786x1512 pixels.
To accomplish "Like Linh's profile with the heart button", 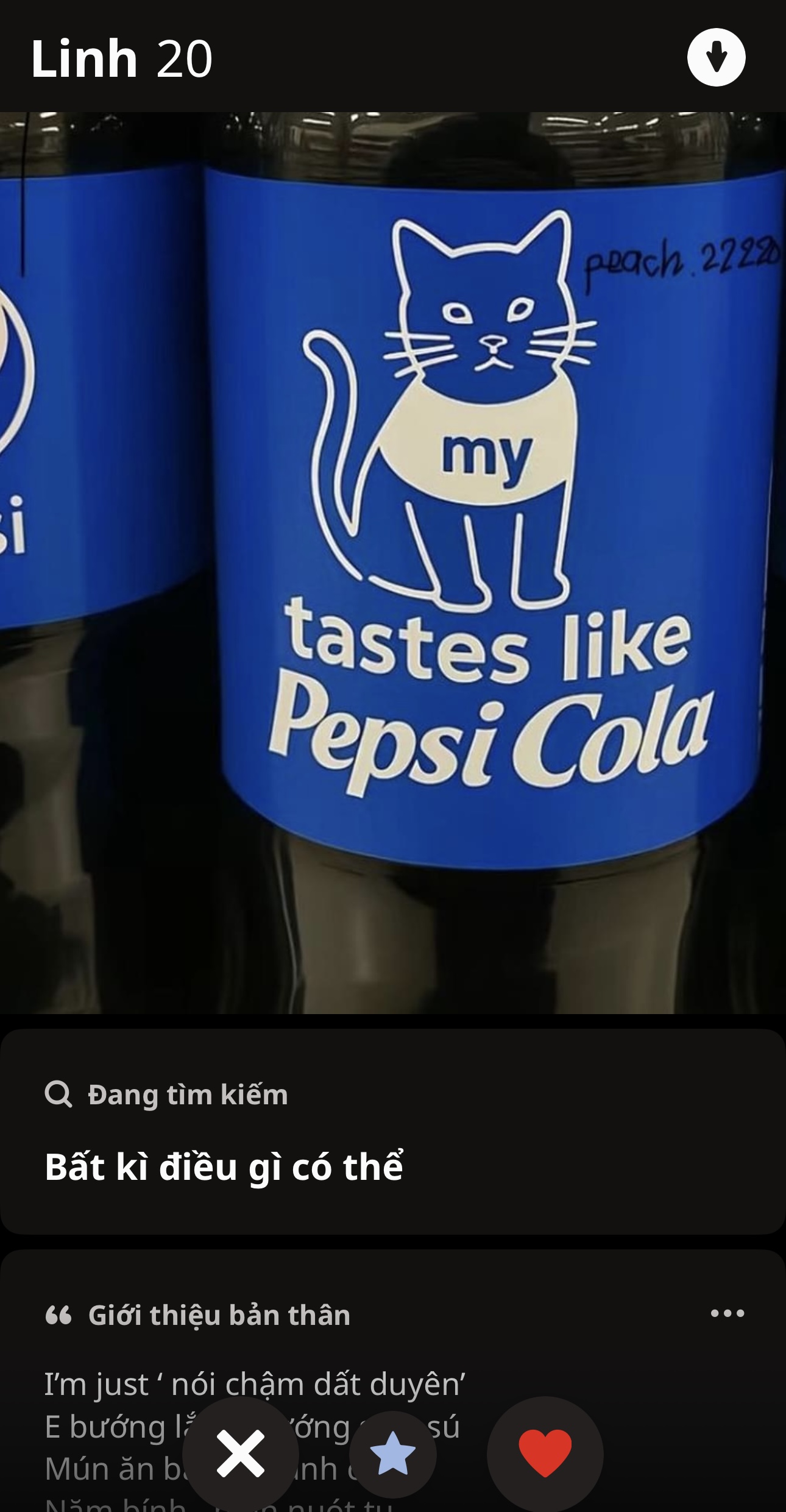I will coord(545,1454).
